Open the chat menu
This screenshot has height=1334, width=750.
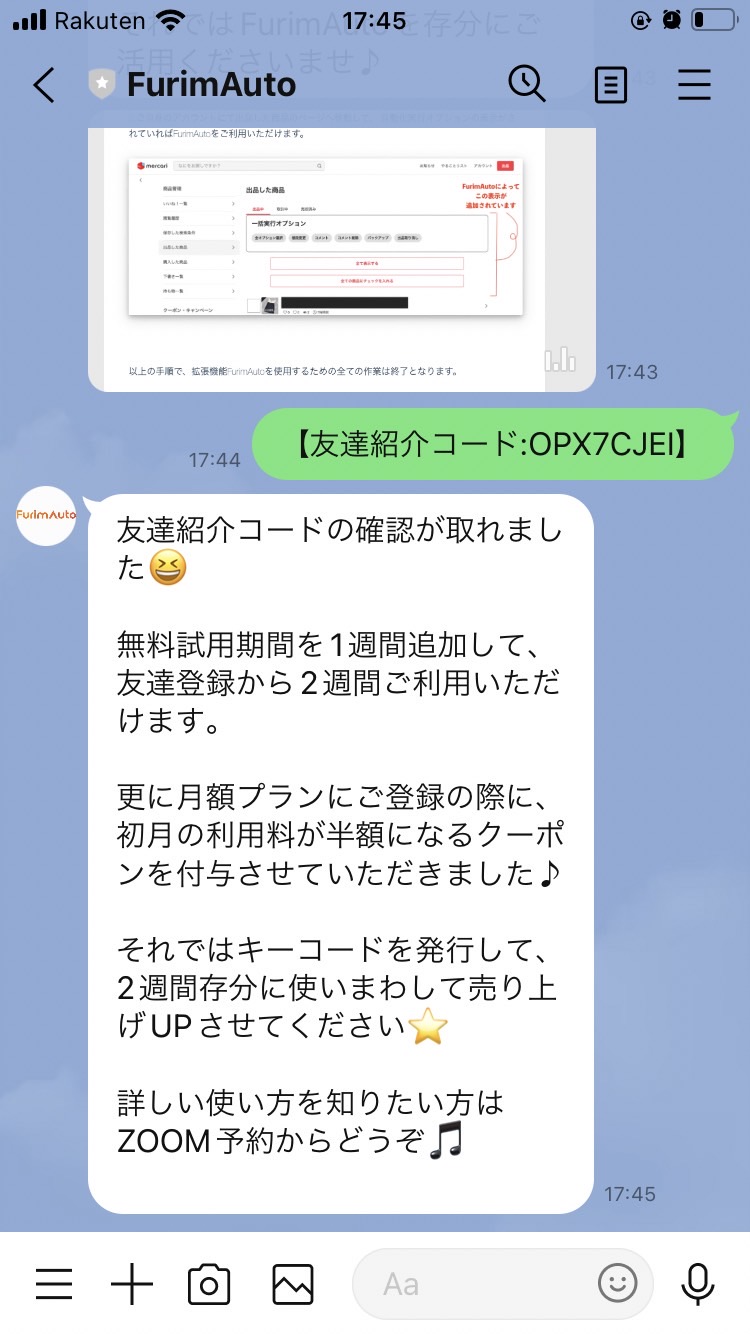(x=694, y=85)
